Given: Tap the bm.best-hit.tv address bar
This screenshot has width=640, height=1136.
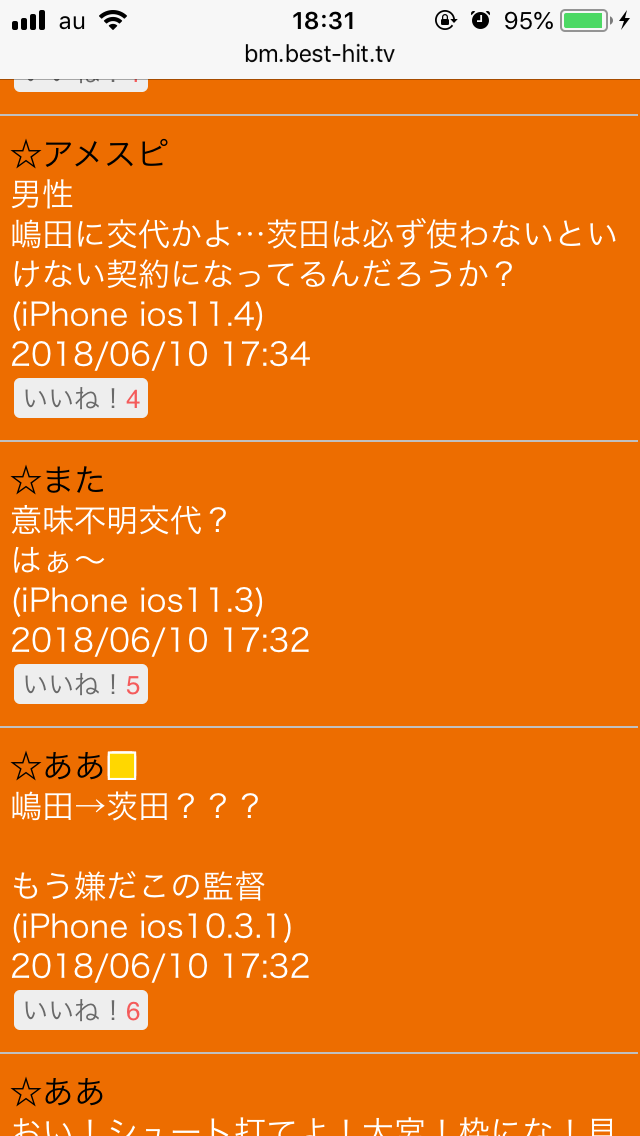Looking at the screenshot, I should pyautogui.click(x=320, y=54).
